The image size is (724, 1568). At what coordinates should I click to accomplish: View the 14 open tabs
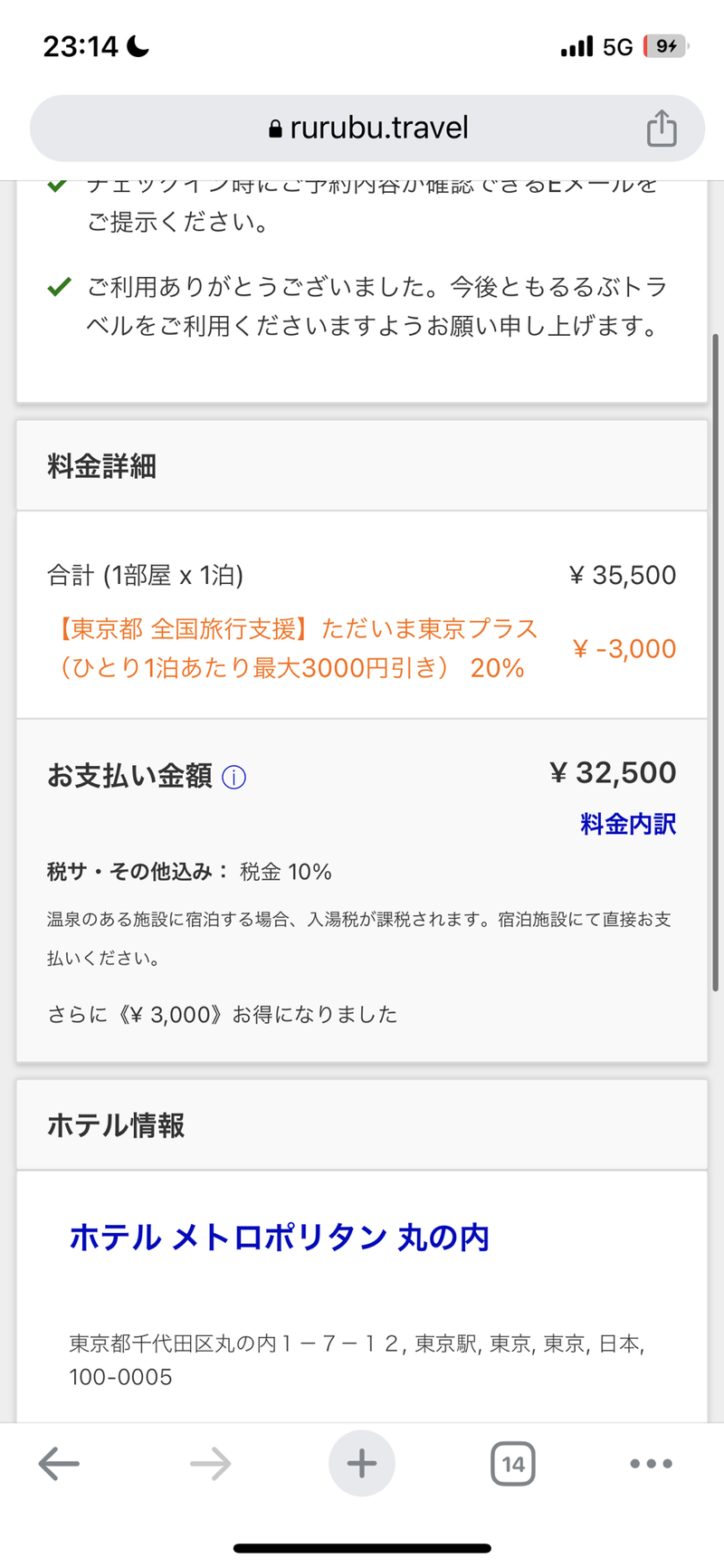[x=513, y=1464]
